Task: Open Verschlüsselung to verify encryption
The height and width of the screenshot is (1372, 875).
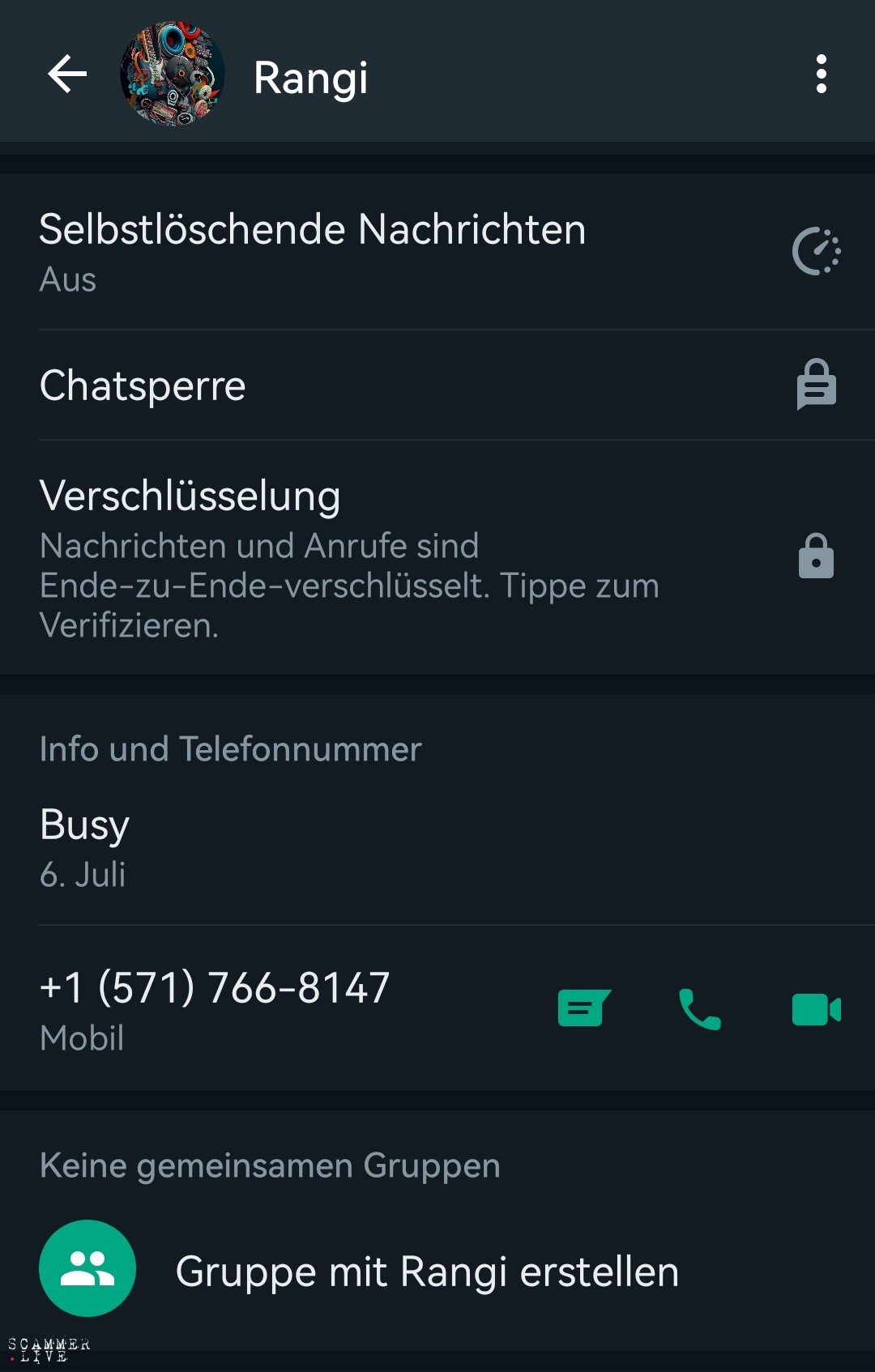Action: click(x=437, y=557)
